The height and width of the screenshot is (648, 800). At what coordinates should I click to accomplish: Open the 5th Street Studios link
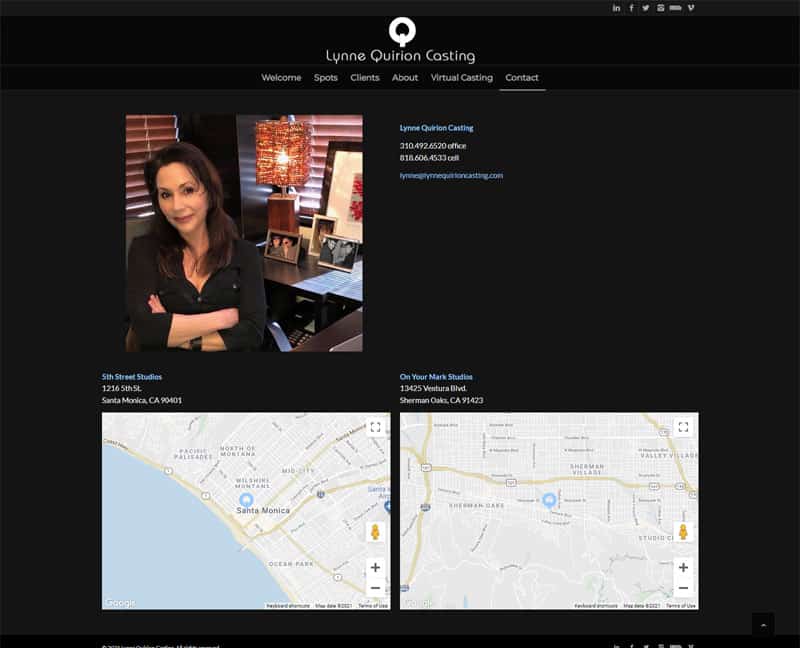132,377
